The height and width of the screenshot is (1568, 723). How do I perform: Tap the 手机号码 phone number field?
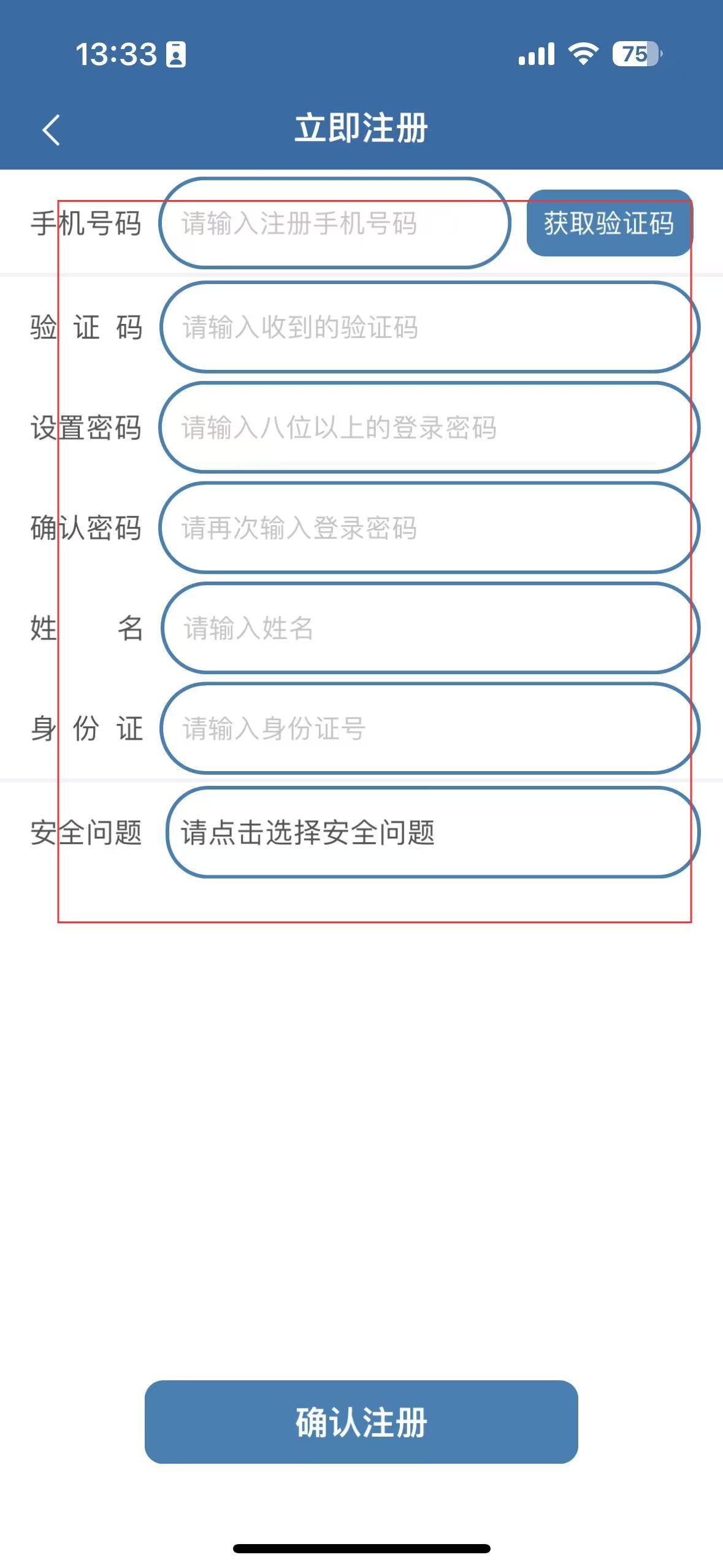(335, 223)
